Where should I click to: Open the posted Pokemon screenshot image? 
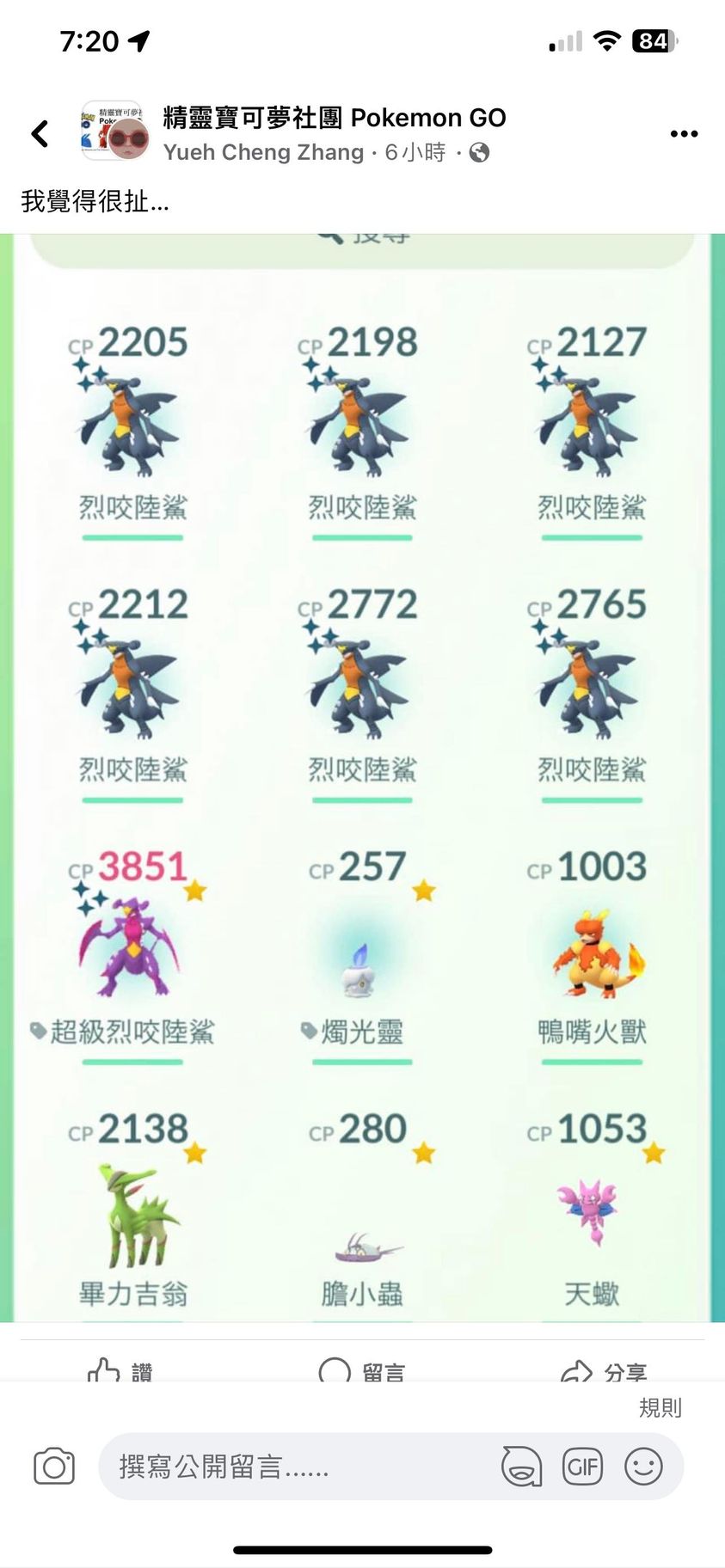pyautogui.click(x=362, y=774)
